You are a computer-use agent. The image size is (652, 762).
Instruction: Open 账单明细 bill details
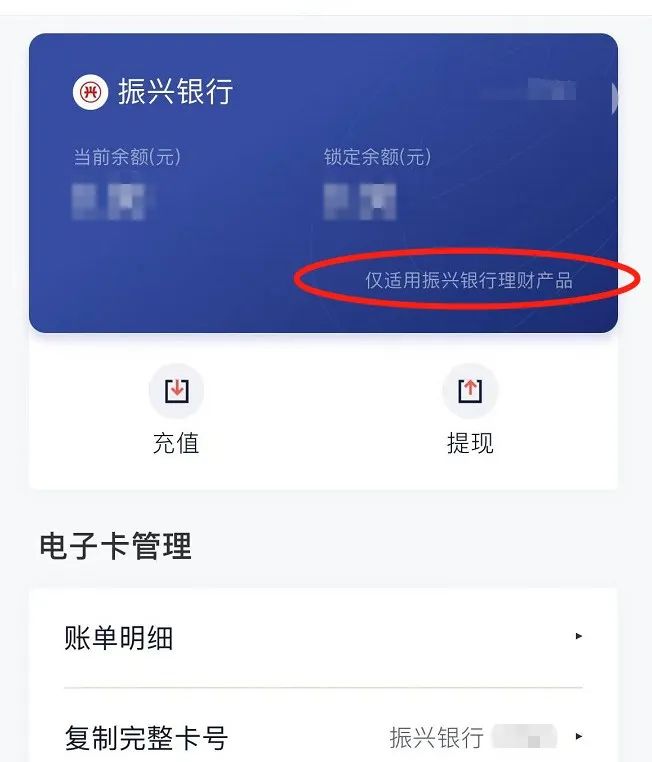point(322,637)
